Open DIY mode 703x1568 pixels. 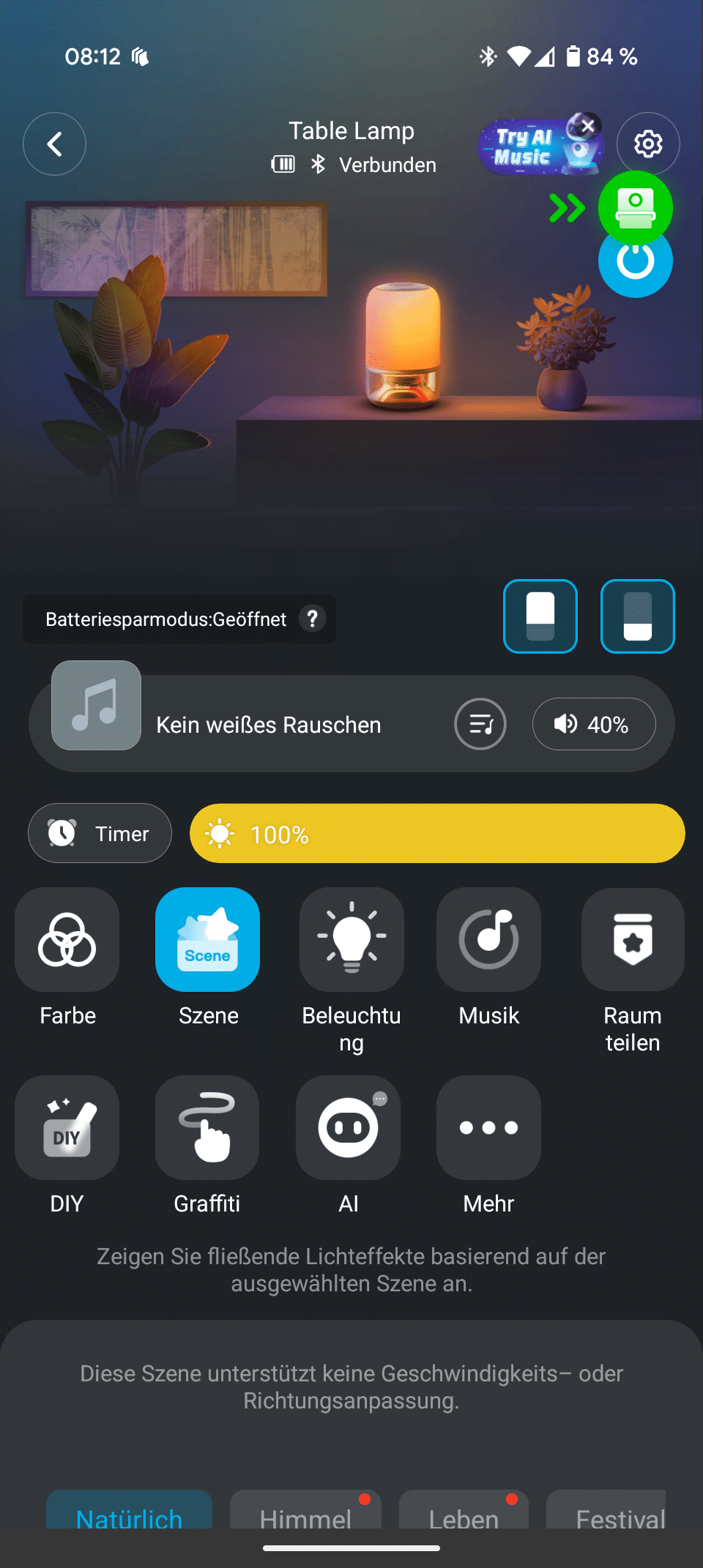(x=67, y=1127)
